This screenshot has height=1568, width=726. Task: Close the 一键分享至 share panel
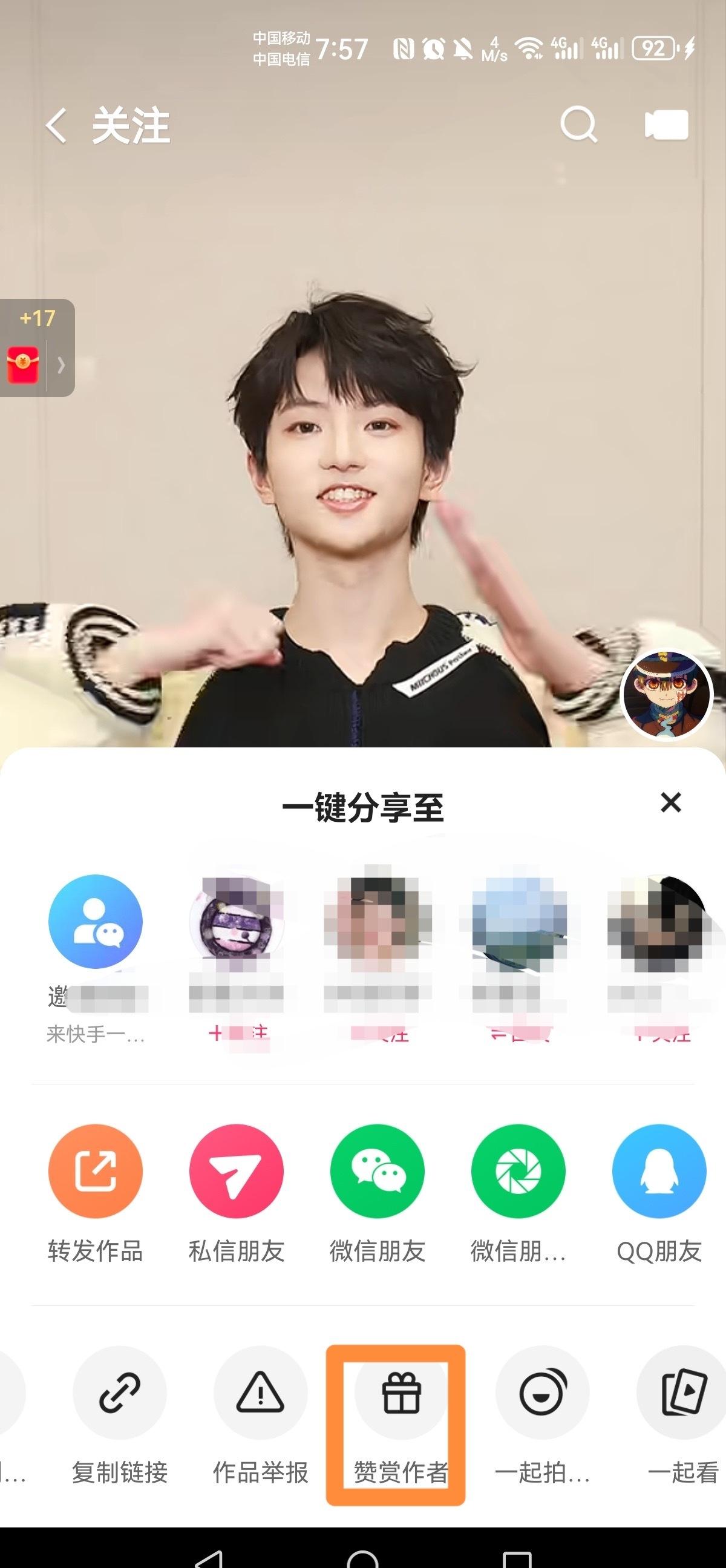(670, 803)
